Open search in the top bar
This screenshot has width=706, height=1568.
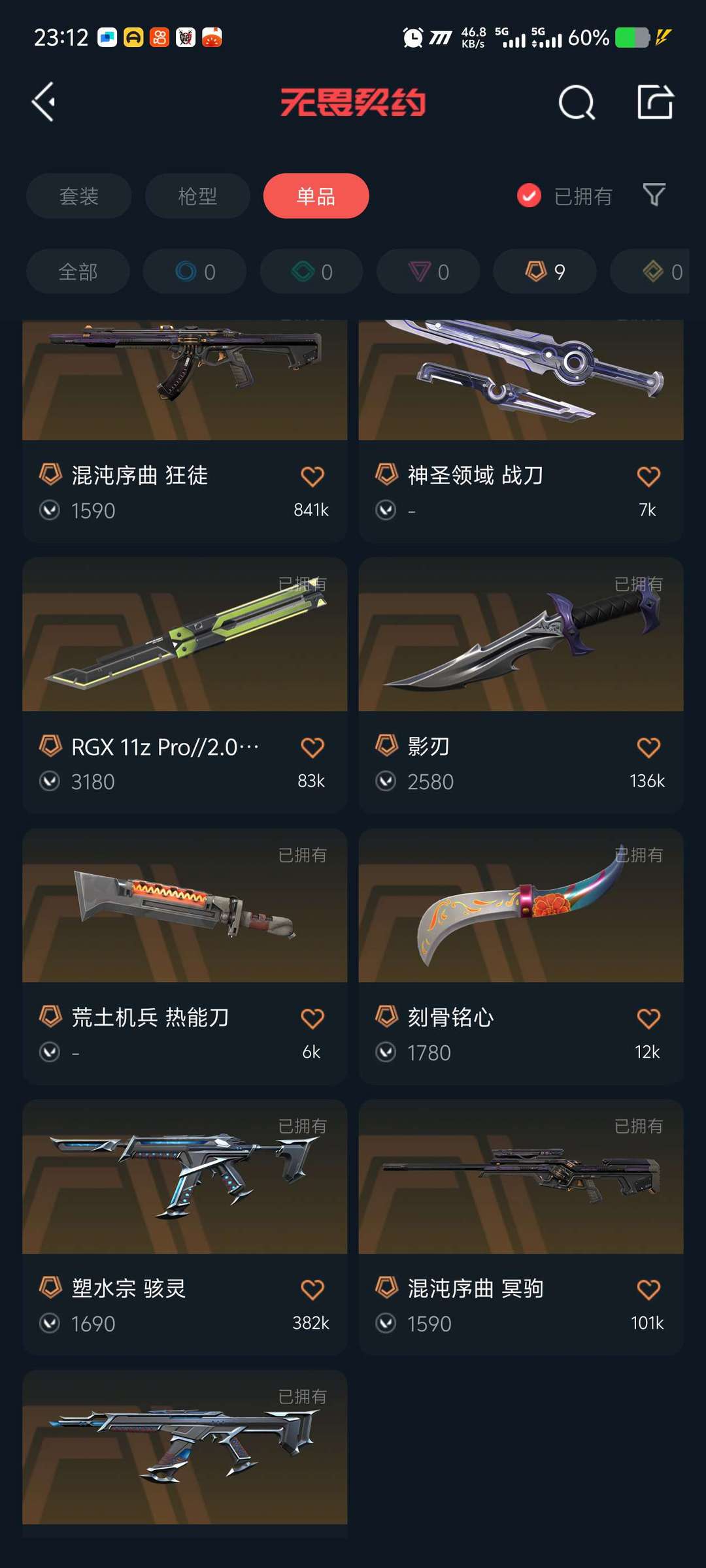click(x=577, y=103)
